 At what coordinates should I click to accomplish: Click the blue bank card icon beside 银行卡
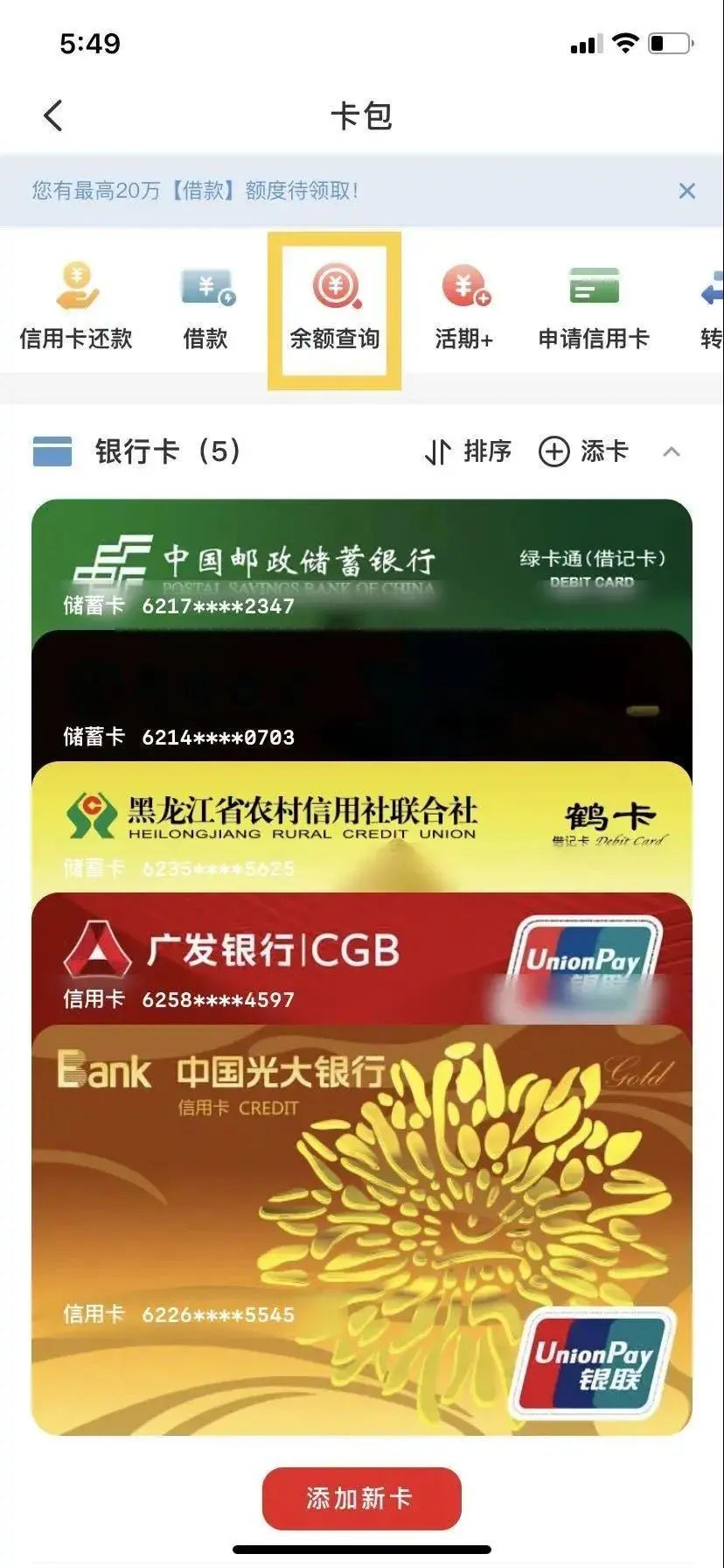click(x=54, y=451)
